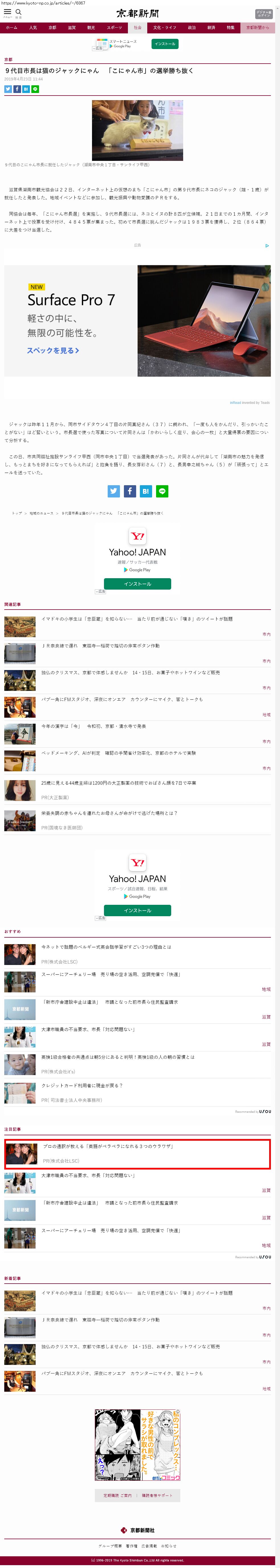
Task: Follow the スペックを見る link in Surface ad
Action: (53, 351)
